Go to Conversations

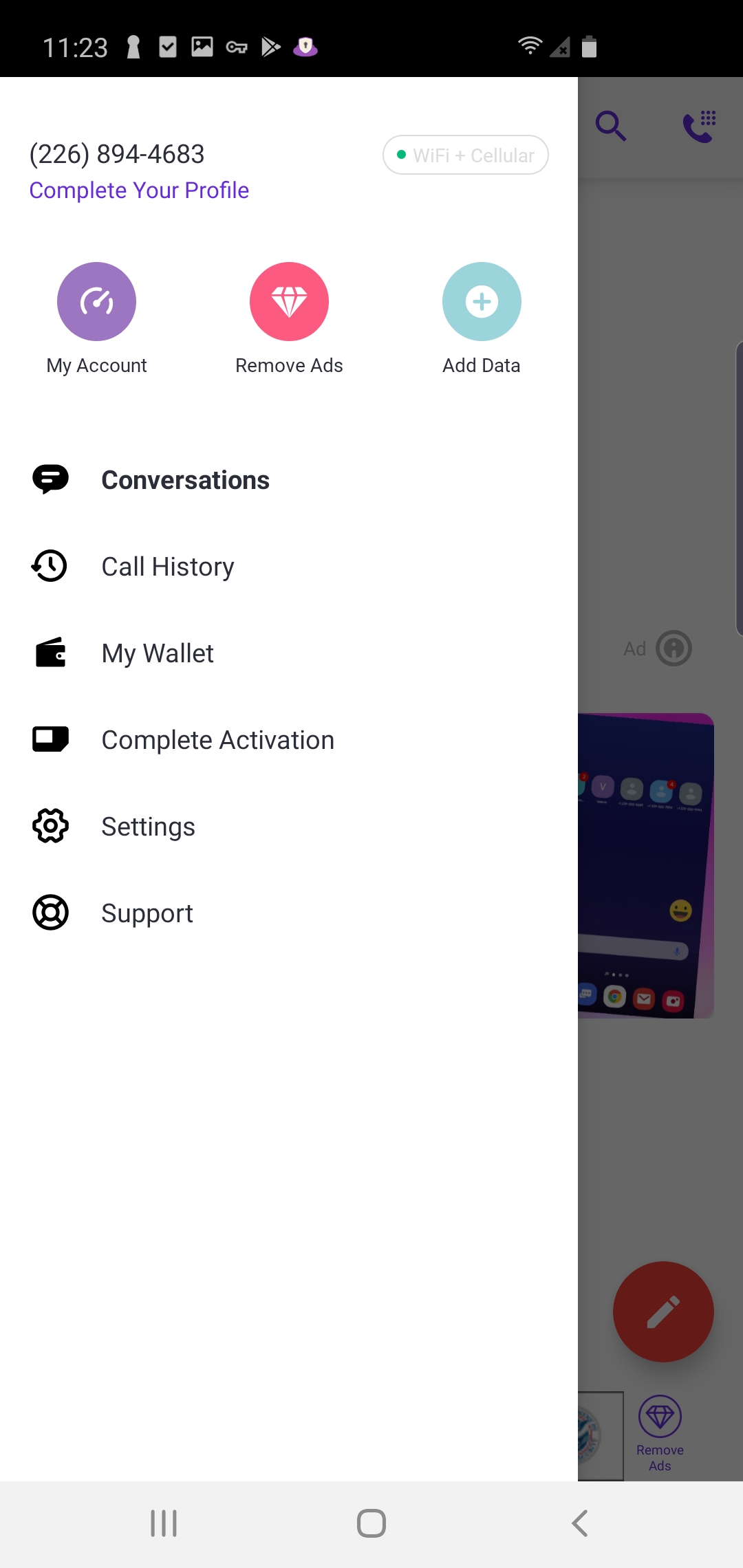click(x=185, y=480)
